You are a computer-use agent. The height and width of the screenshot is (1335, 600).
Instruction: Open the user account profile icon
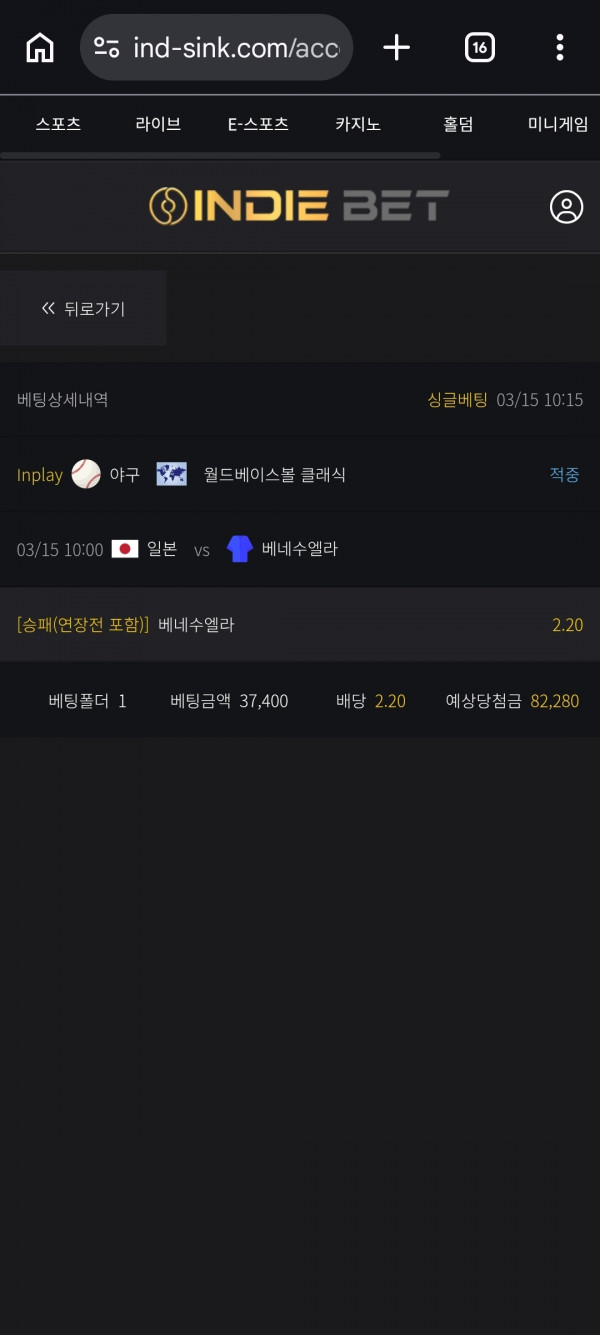(x=566, y=207)
